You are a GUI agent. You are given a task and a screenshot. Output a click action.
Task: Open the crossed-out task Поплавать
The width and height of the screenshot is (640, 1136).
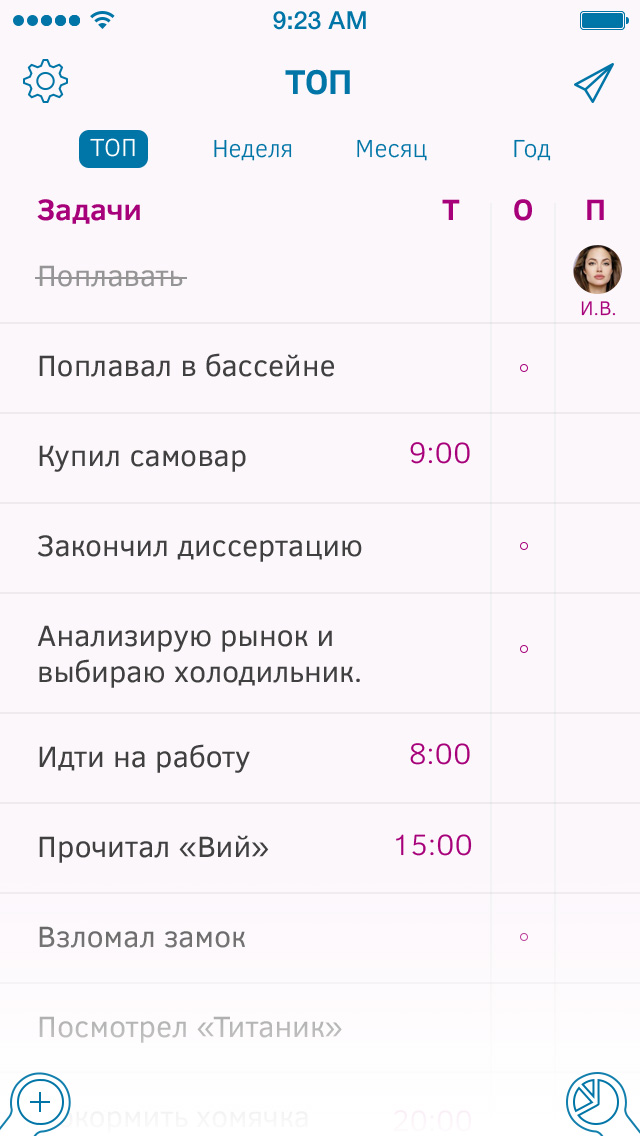(112, 277)
